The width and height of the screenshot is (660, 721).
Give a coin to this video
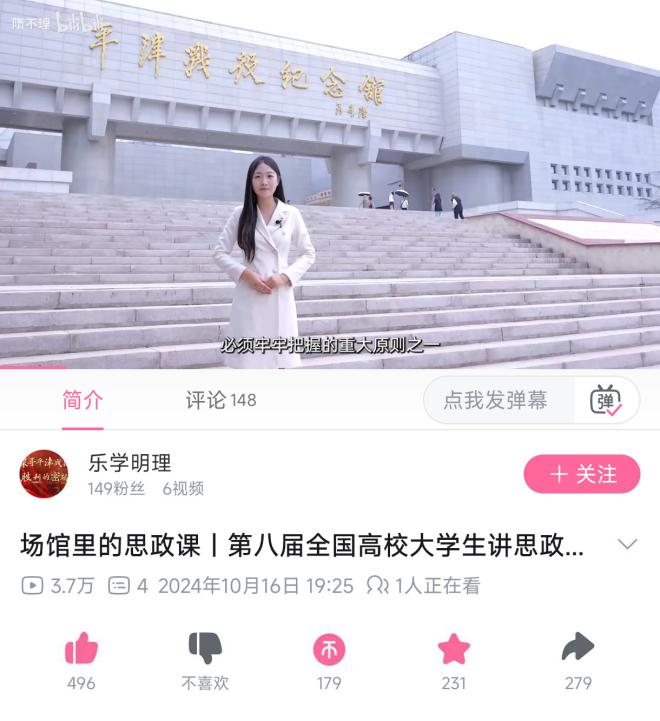(x=329, y=649)
